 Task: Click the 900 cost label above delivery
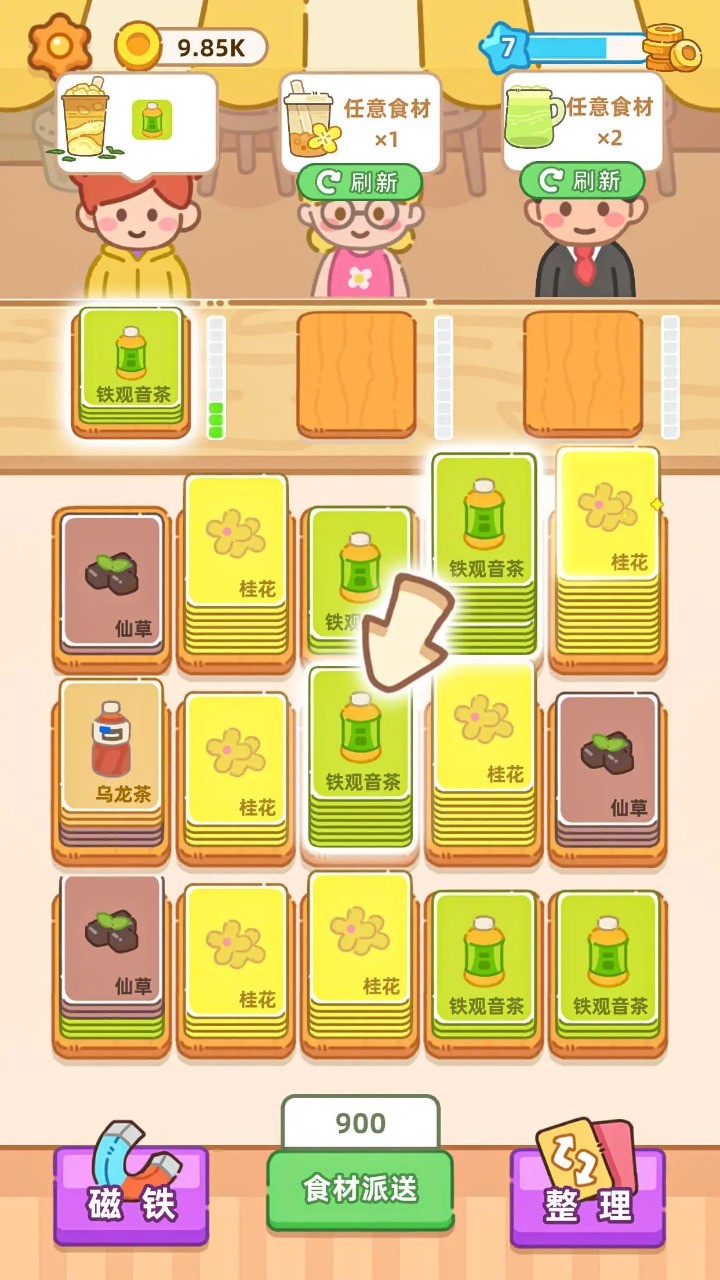(362, 1124)
